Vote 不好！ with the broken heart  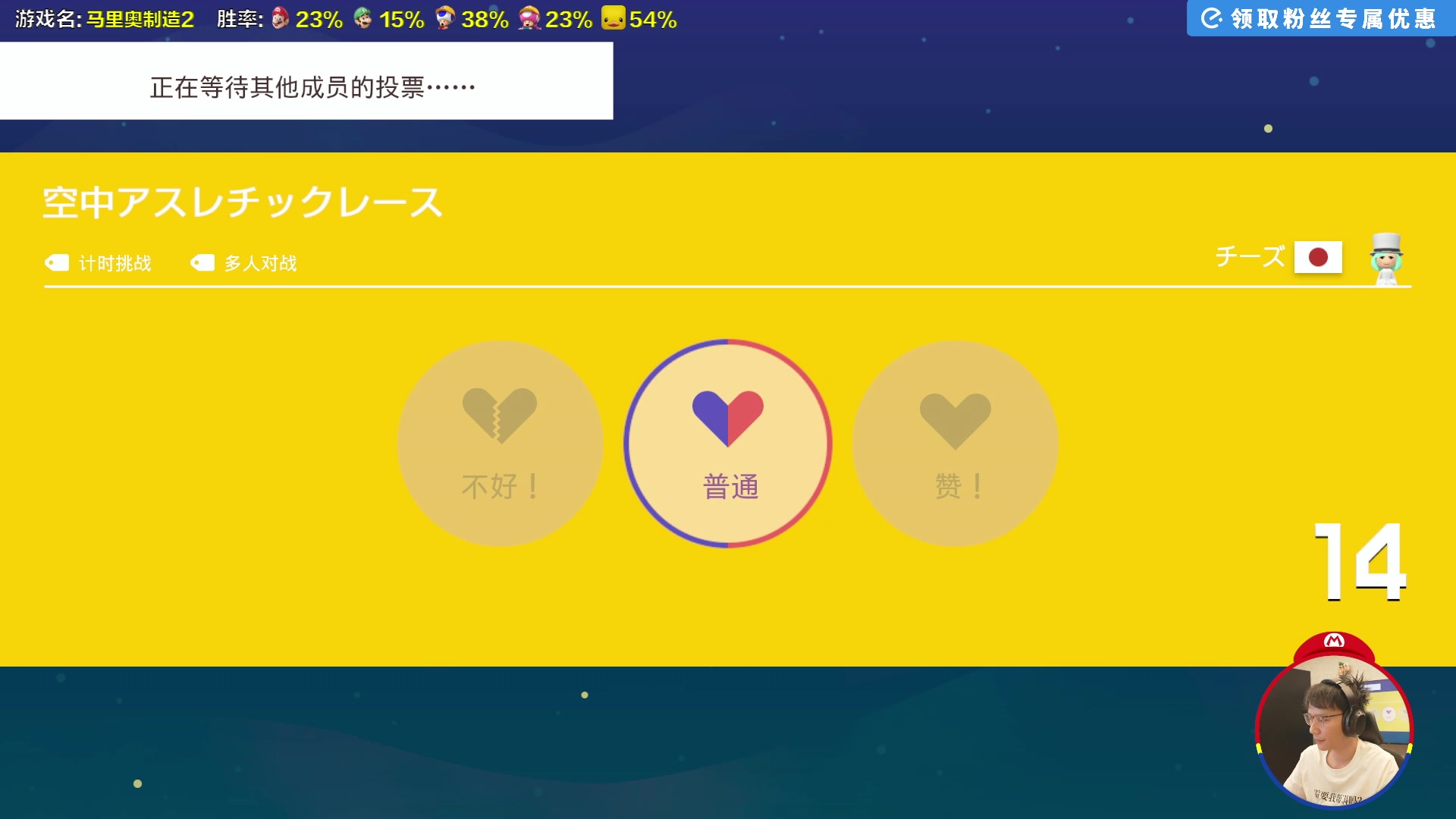pos(500,443)
